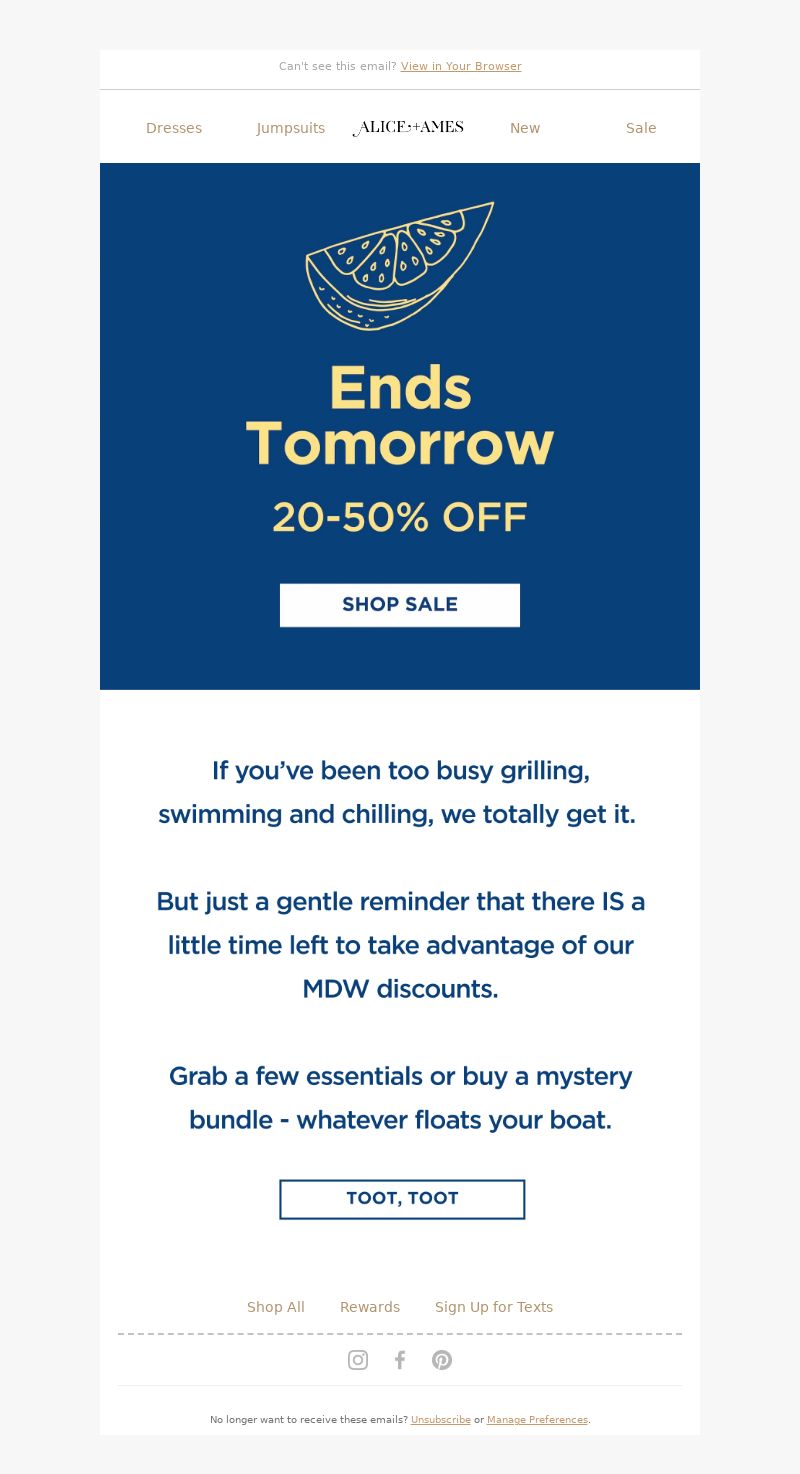Screen dimensions: 800x1474
Task: Open the Rewards link
Action: (x=370, y=1307)
